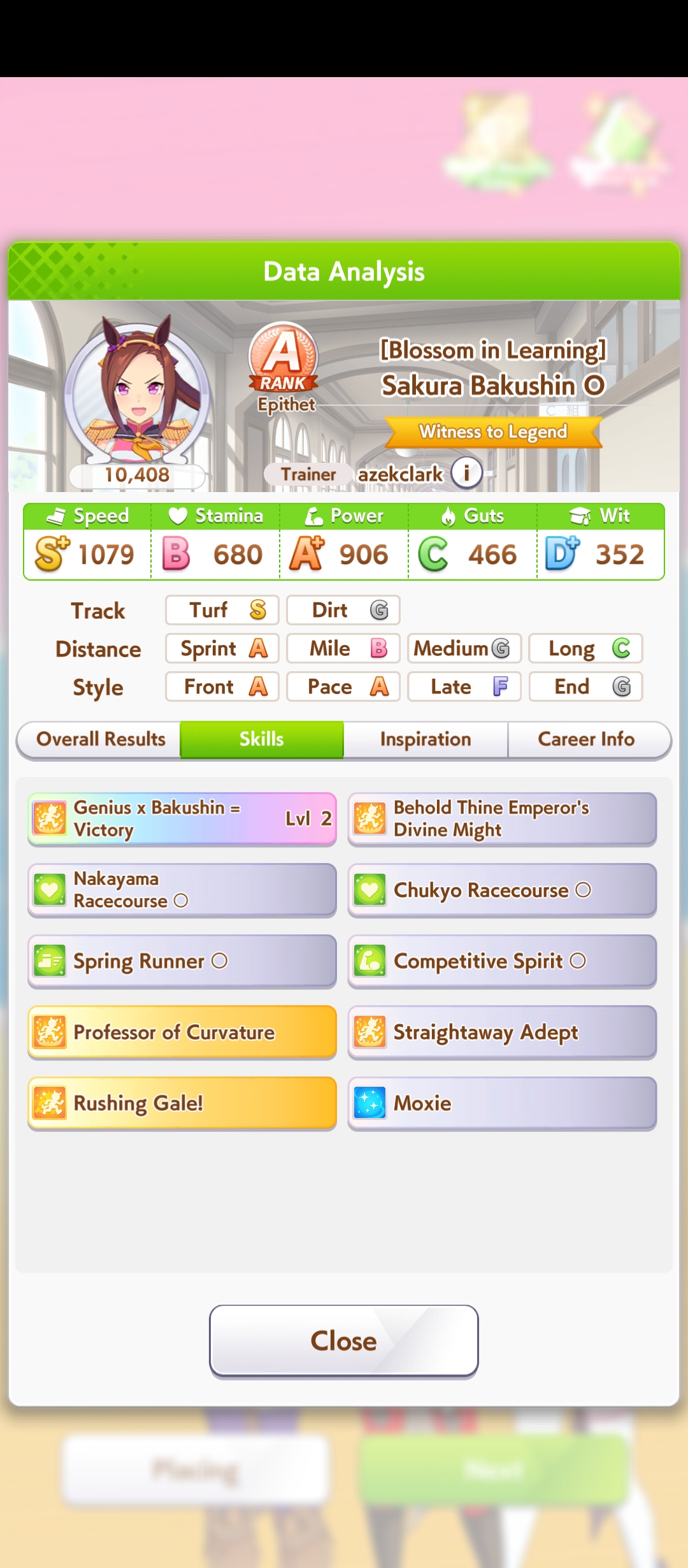Close the Data Analysis dialog
This screenshot has height=1568, width=688.
pyautogui.click(x=344, y=1340)
